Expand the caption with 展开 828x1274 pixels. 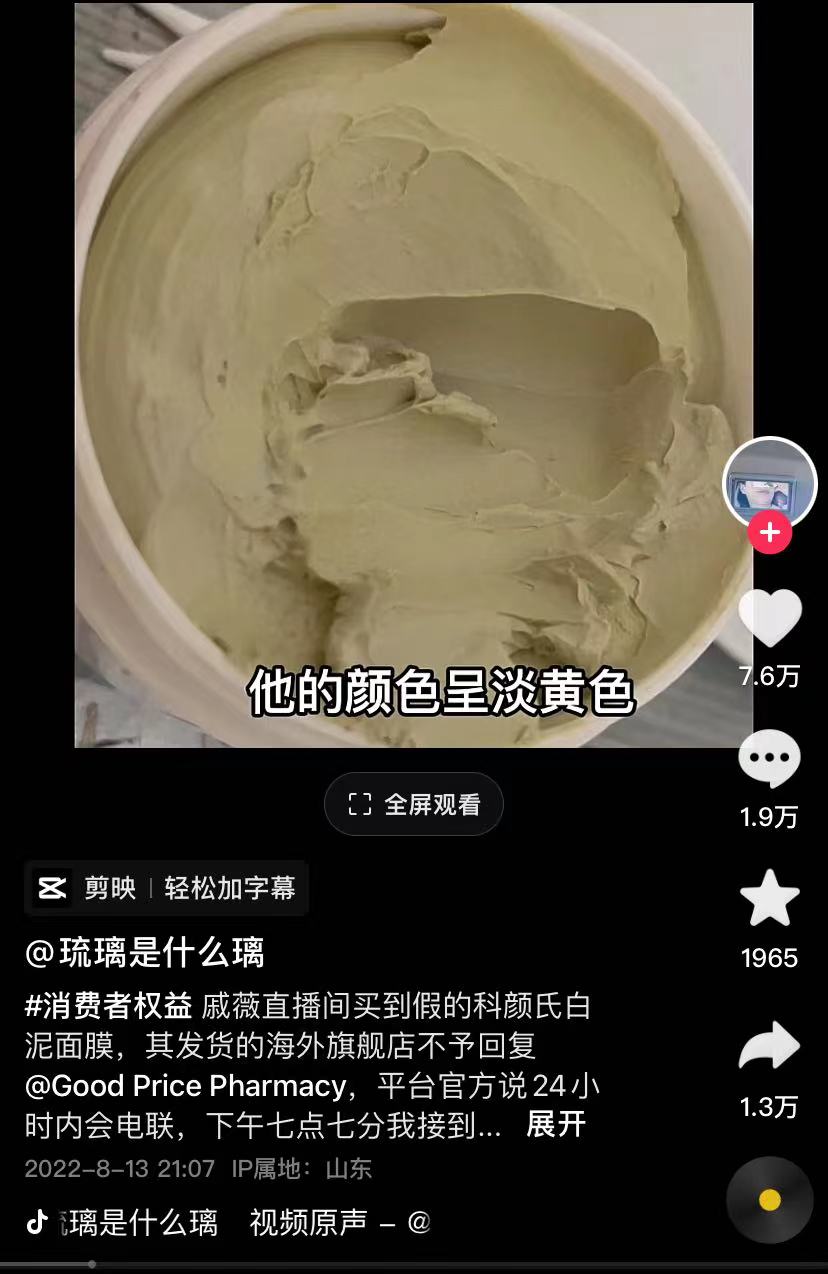[555, 1124]
